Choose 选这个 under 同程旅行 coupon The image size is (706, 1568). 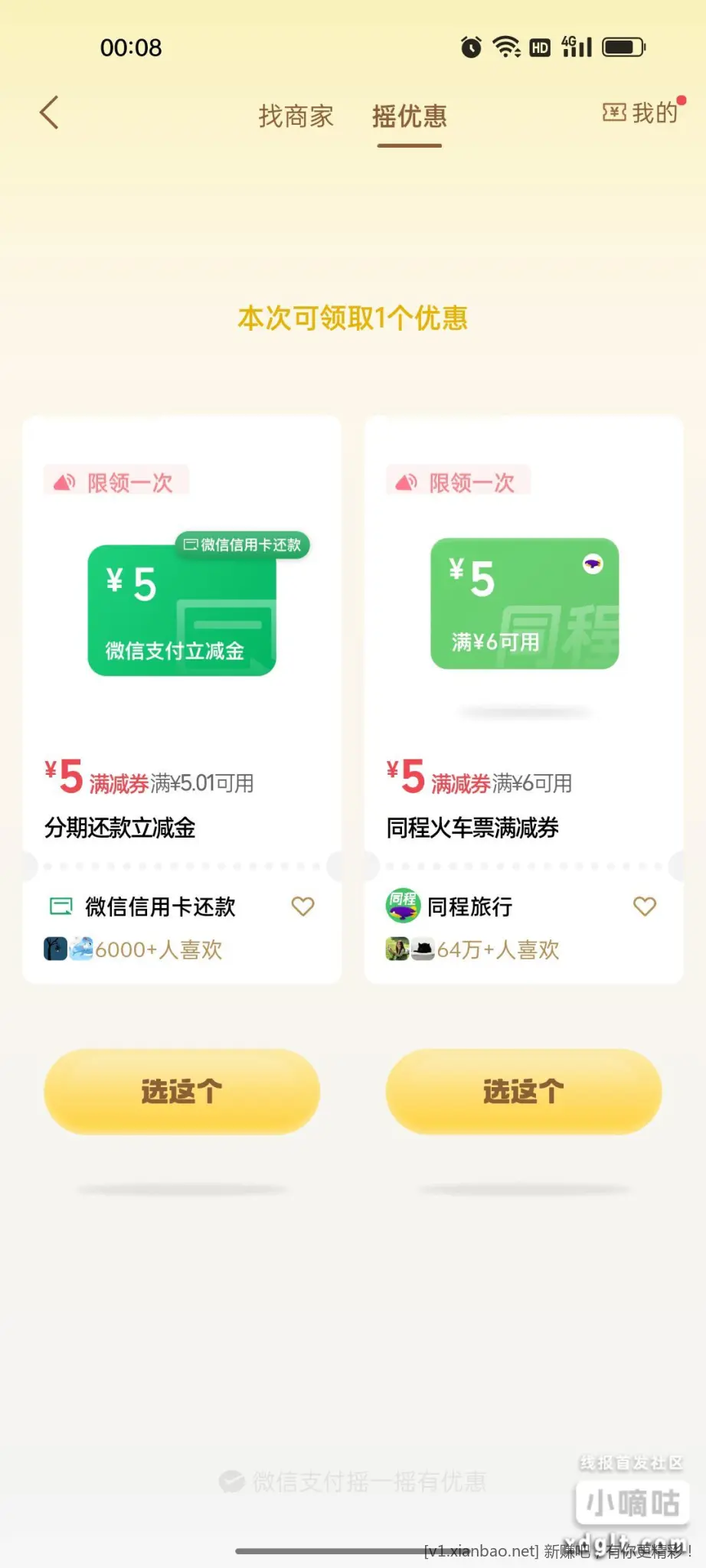coord(524,1091)
